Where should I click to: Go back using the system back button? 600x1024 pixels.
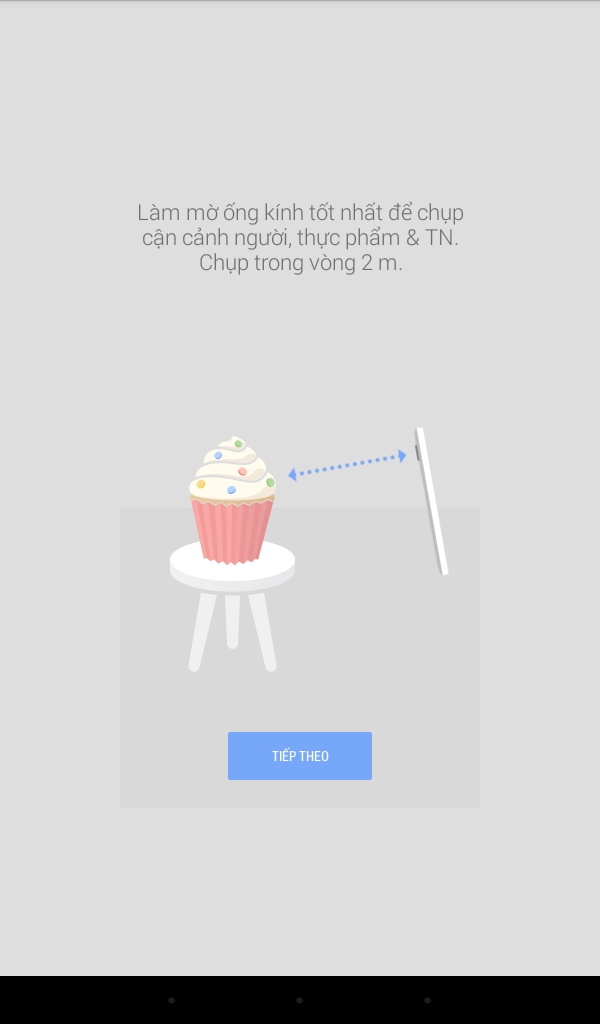click(171, 1000)
